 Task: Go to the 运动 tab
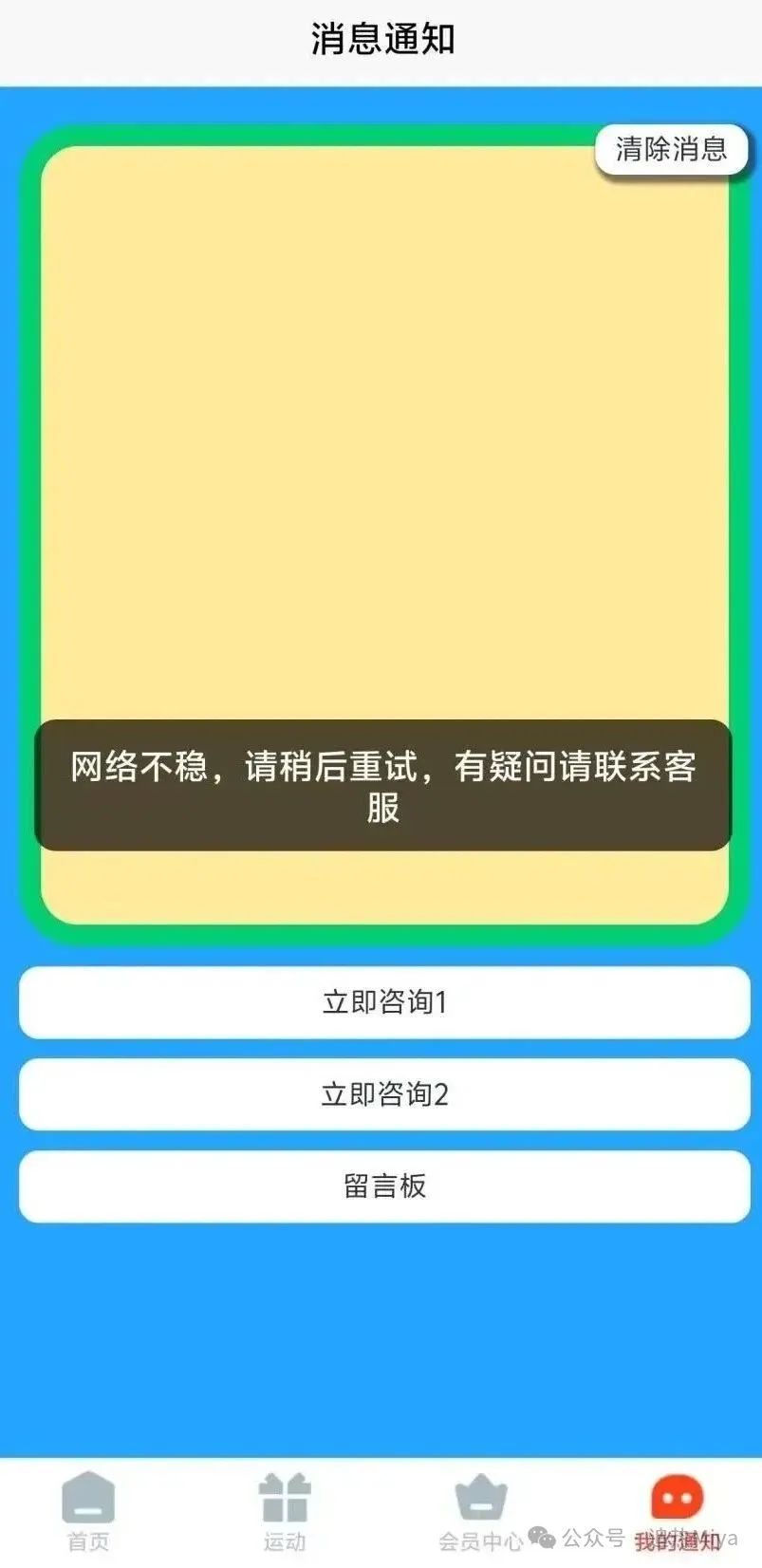285,1510
